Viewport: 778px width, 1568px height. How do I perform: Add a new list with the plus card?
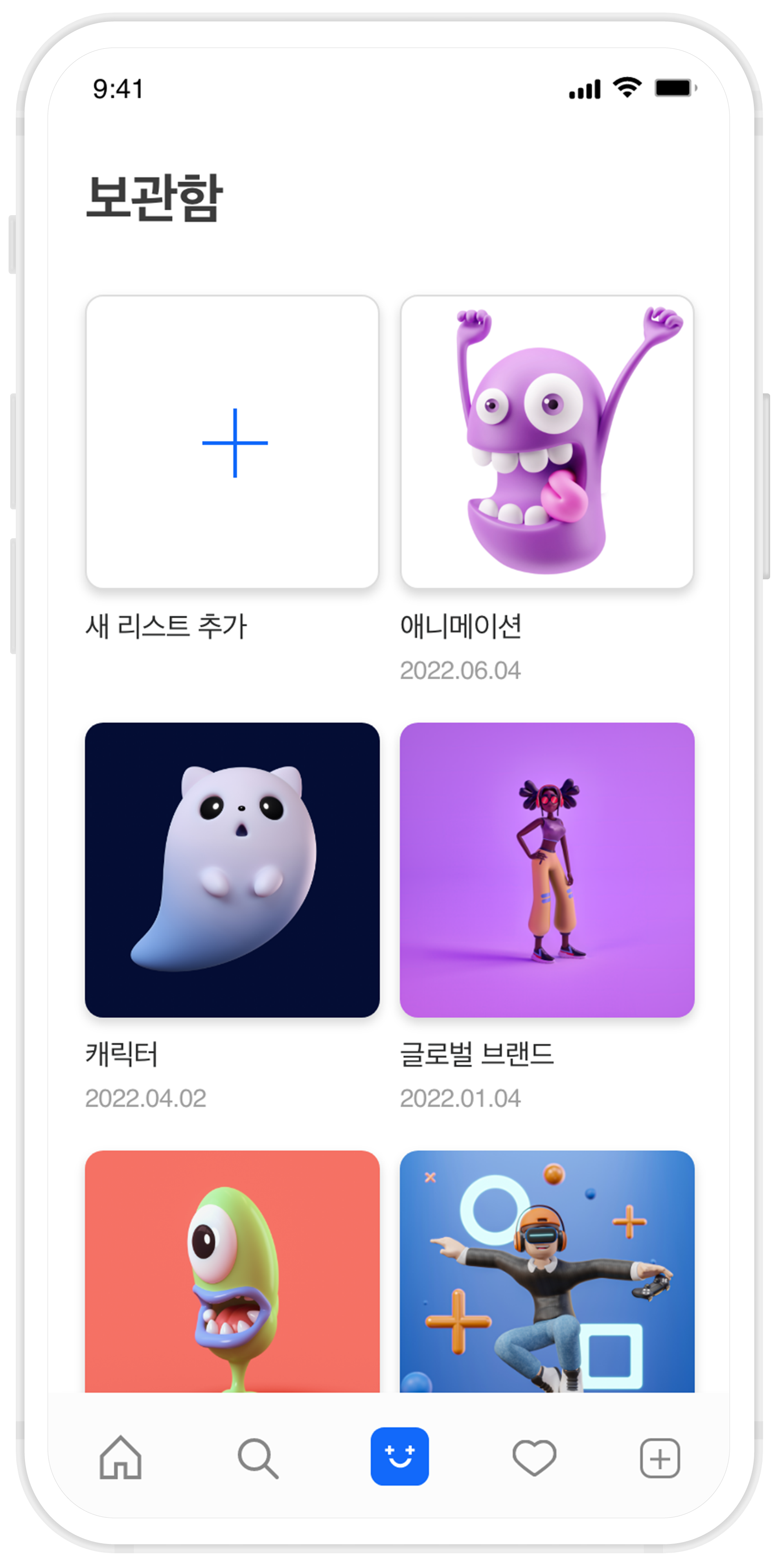[x=232, y=442]
